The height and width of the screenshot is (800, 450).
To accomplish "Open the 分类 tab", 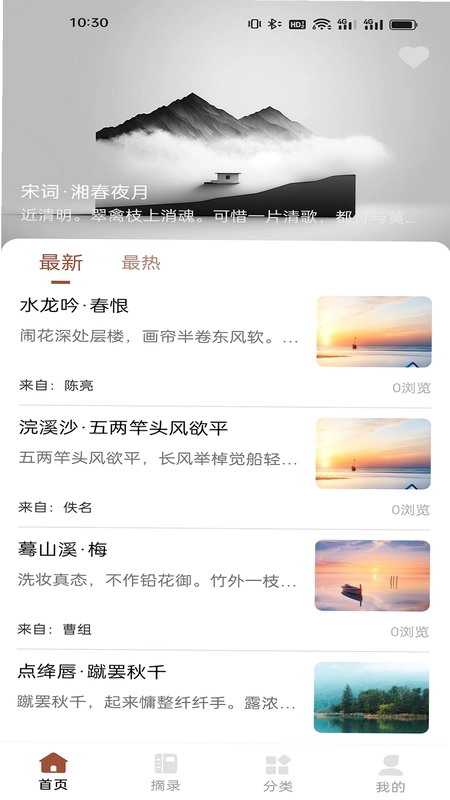I will [x=278, y=772].
